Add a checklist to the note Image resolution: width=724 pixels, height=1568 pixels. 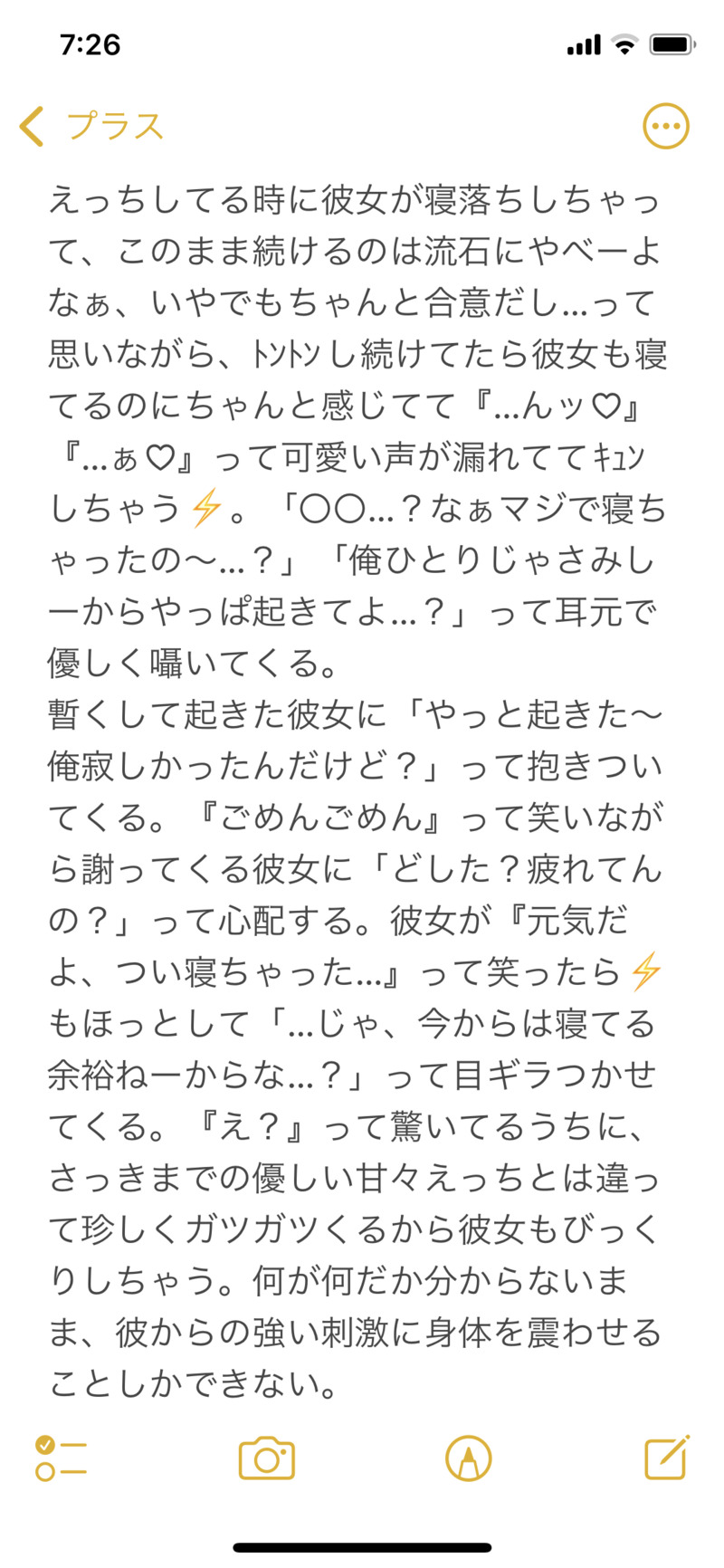tap(61, 1458)
